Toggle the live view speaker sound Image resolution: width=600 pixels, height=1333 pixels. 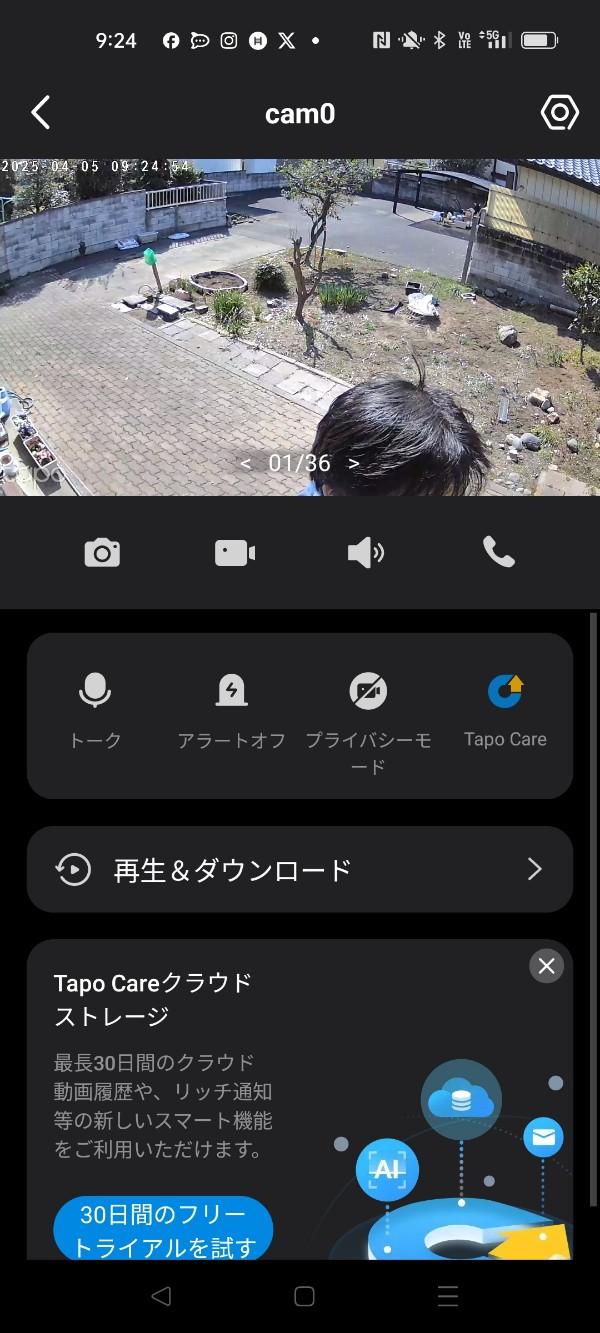pyautogui.click(x=365, y=552)
